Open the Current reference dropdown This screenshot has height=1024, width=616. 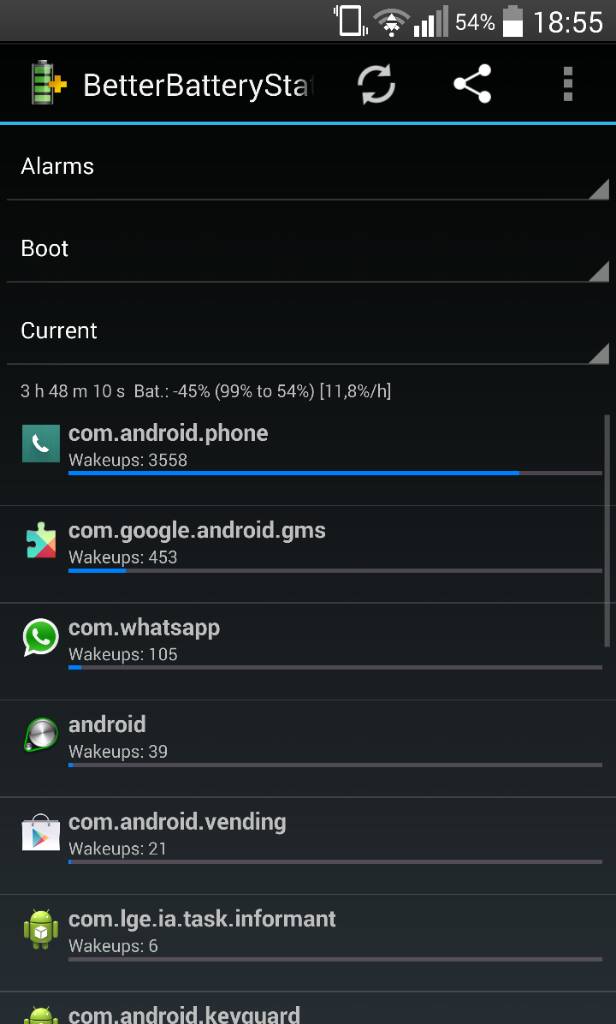(x=308, y=331)
